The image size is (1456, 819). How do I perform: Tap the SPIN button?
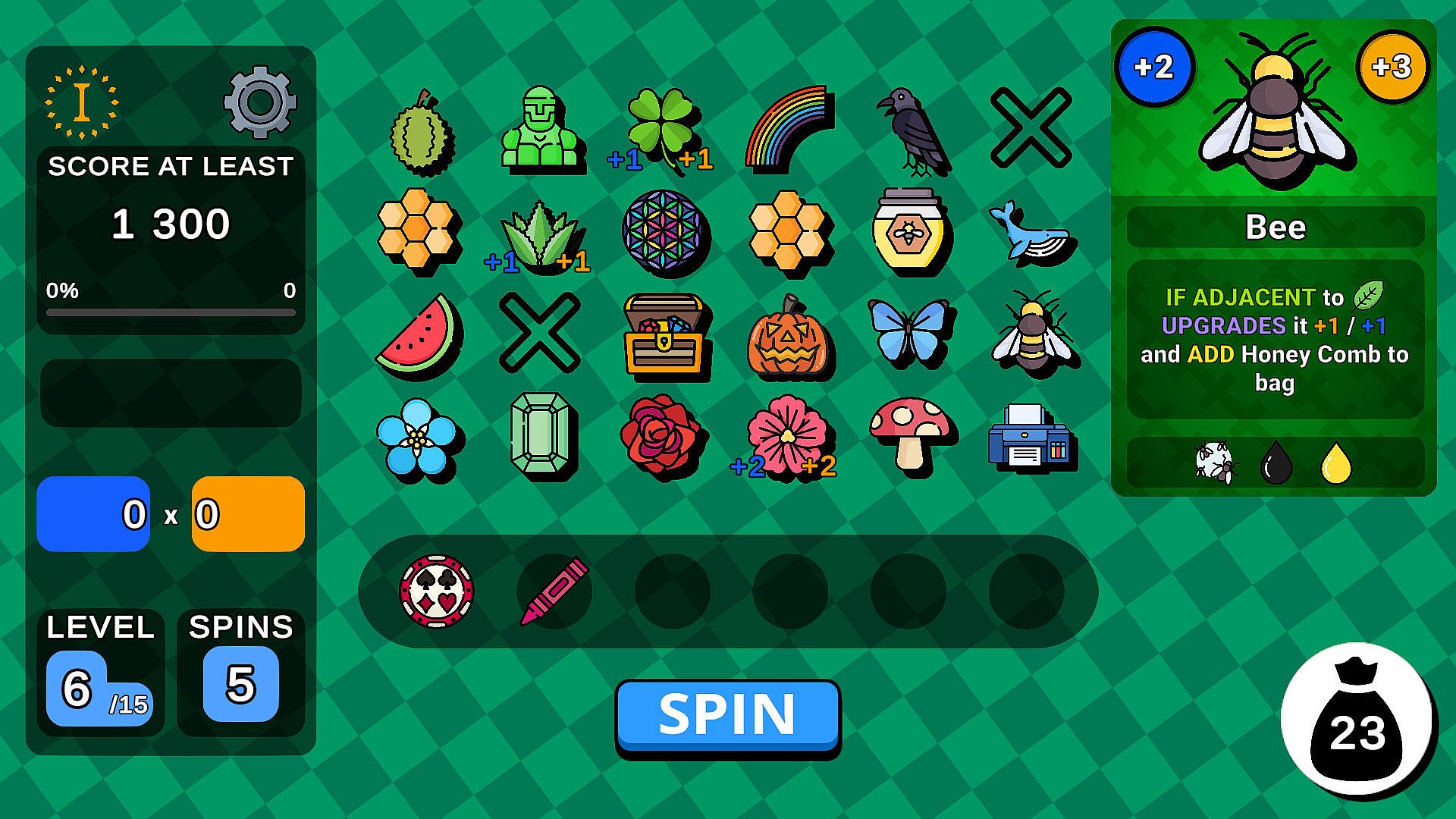(x=727, y=714)
